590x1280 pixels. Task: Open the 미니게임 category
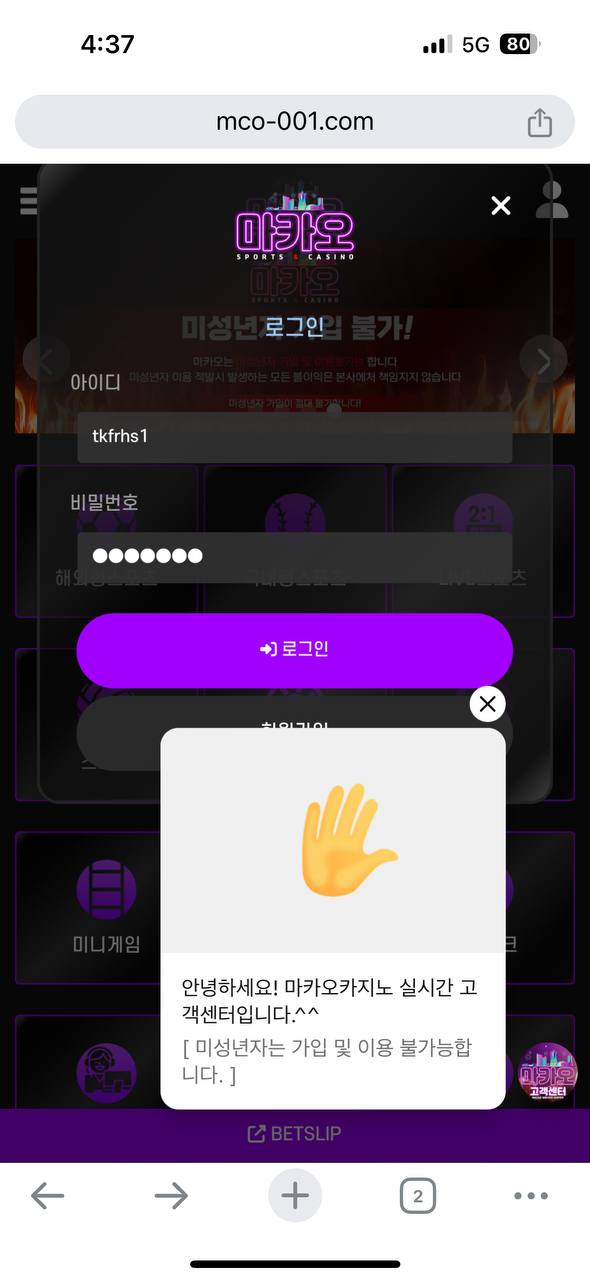107,905
